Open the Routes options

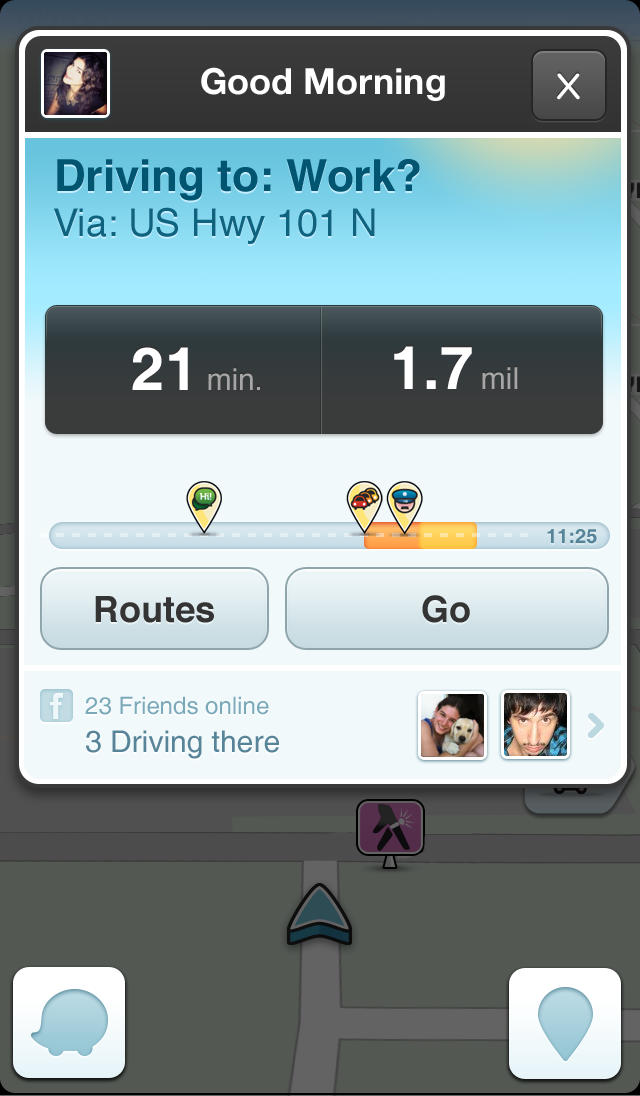point(154,609)
